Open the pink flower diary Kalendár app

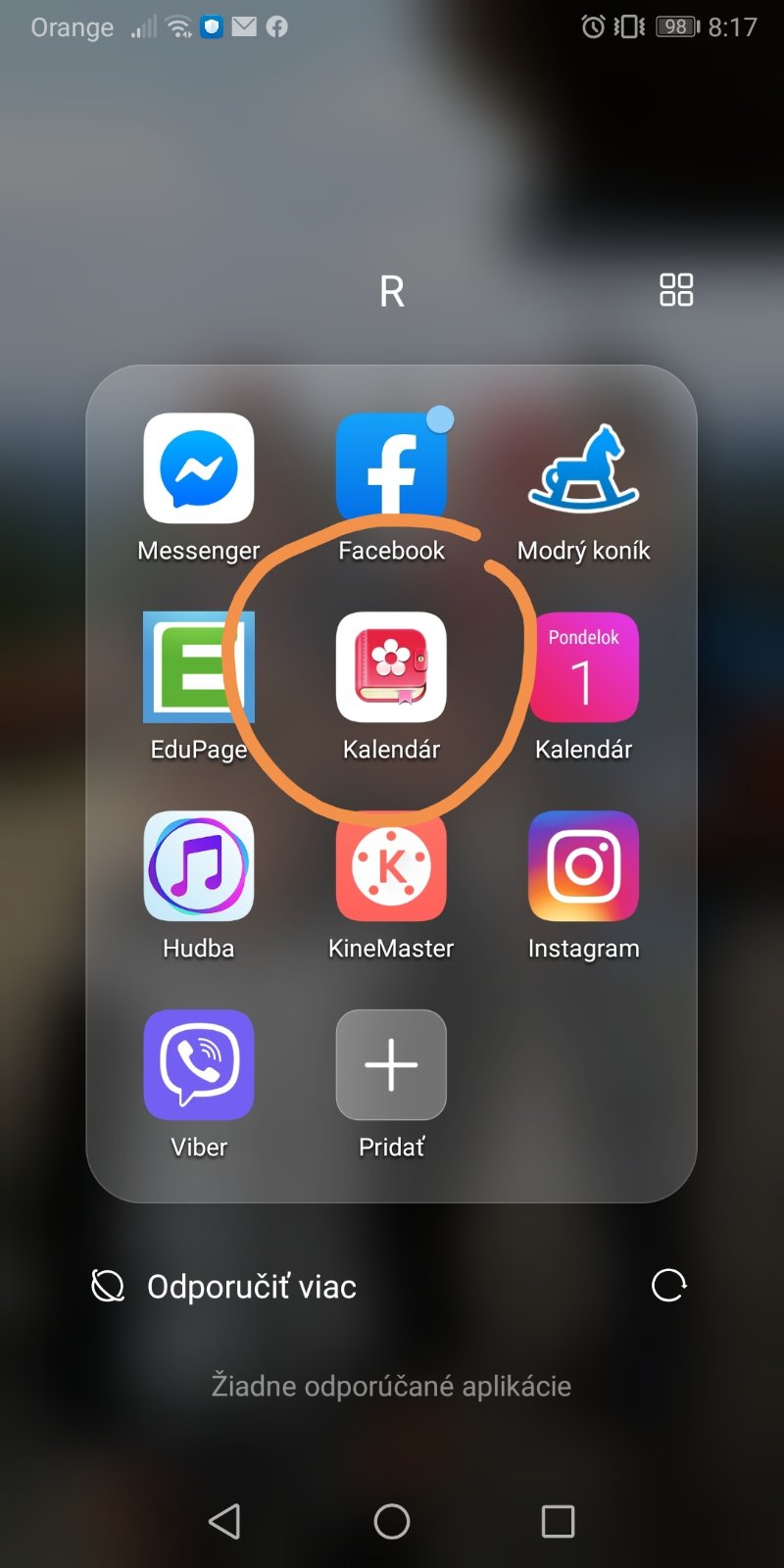click(391, 667)
